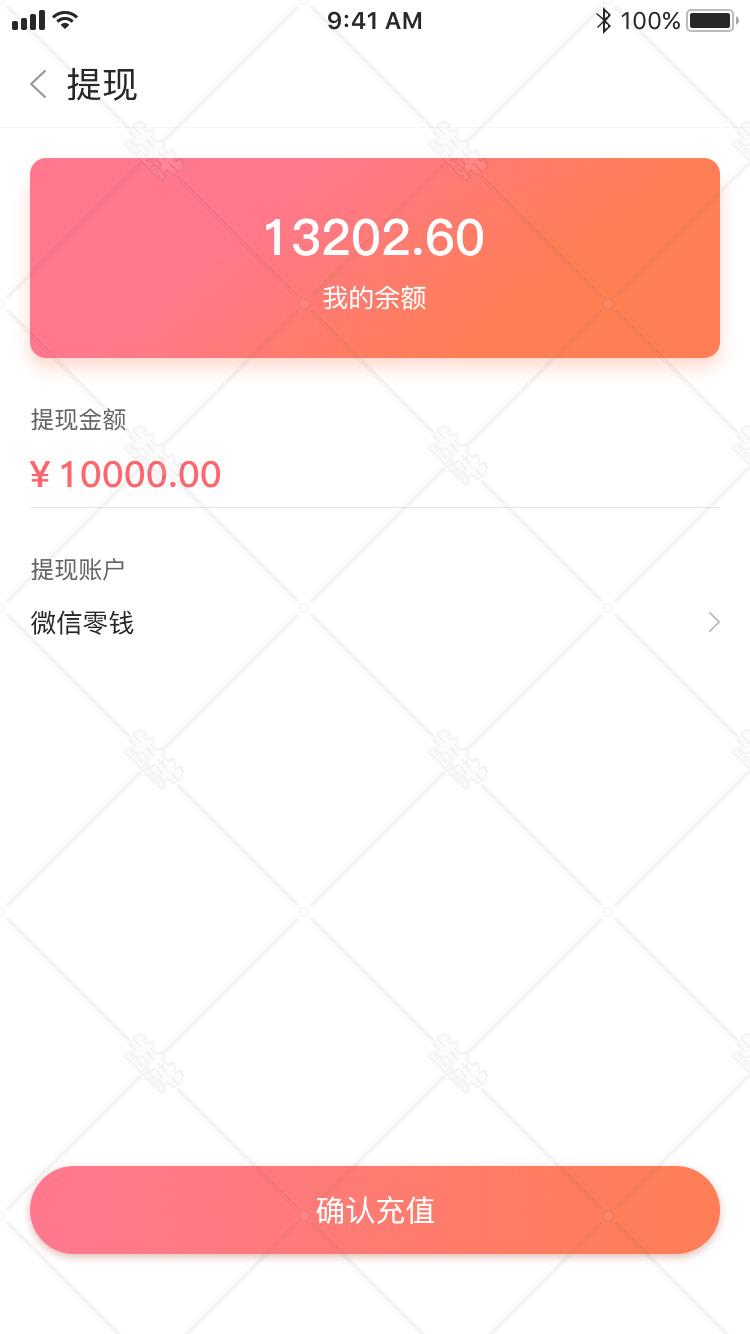Open the 微信零钱 withdrawal account row
Screen dimensions: 750x1334
click(x=375, y=623)
